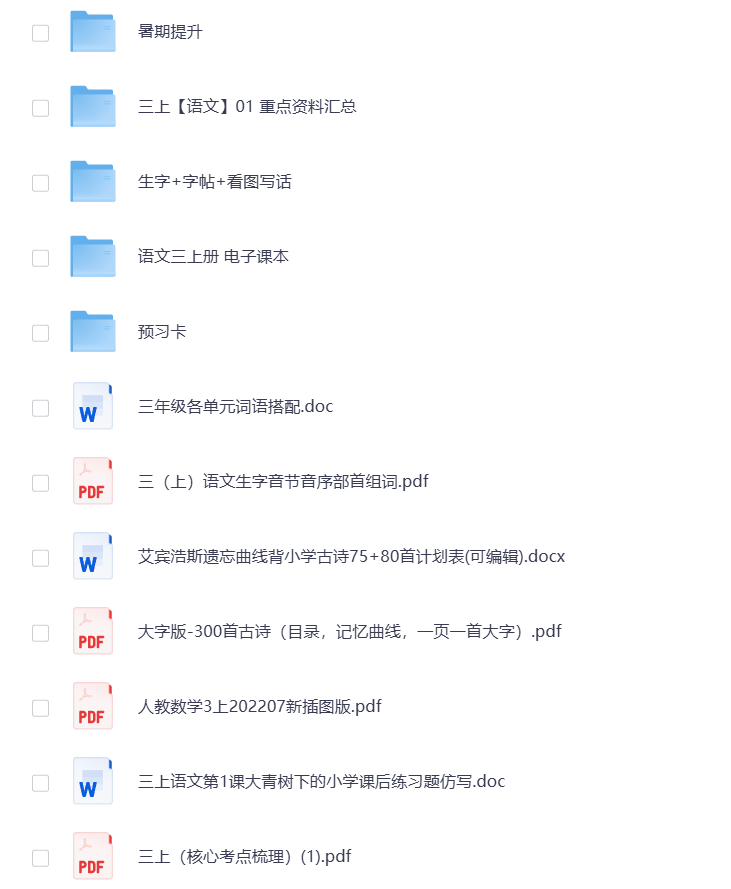Click the PDF icon for 人教数学3上202207新插图版.pdf
This screenshot has width=731, height=889.
coord(92,706)
